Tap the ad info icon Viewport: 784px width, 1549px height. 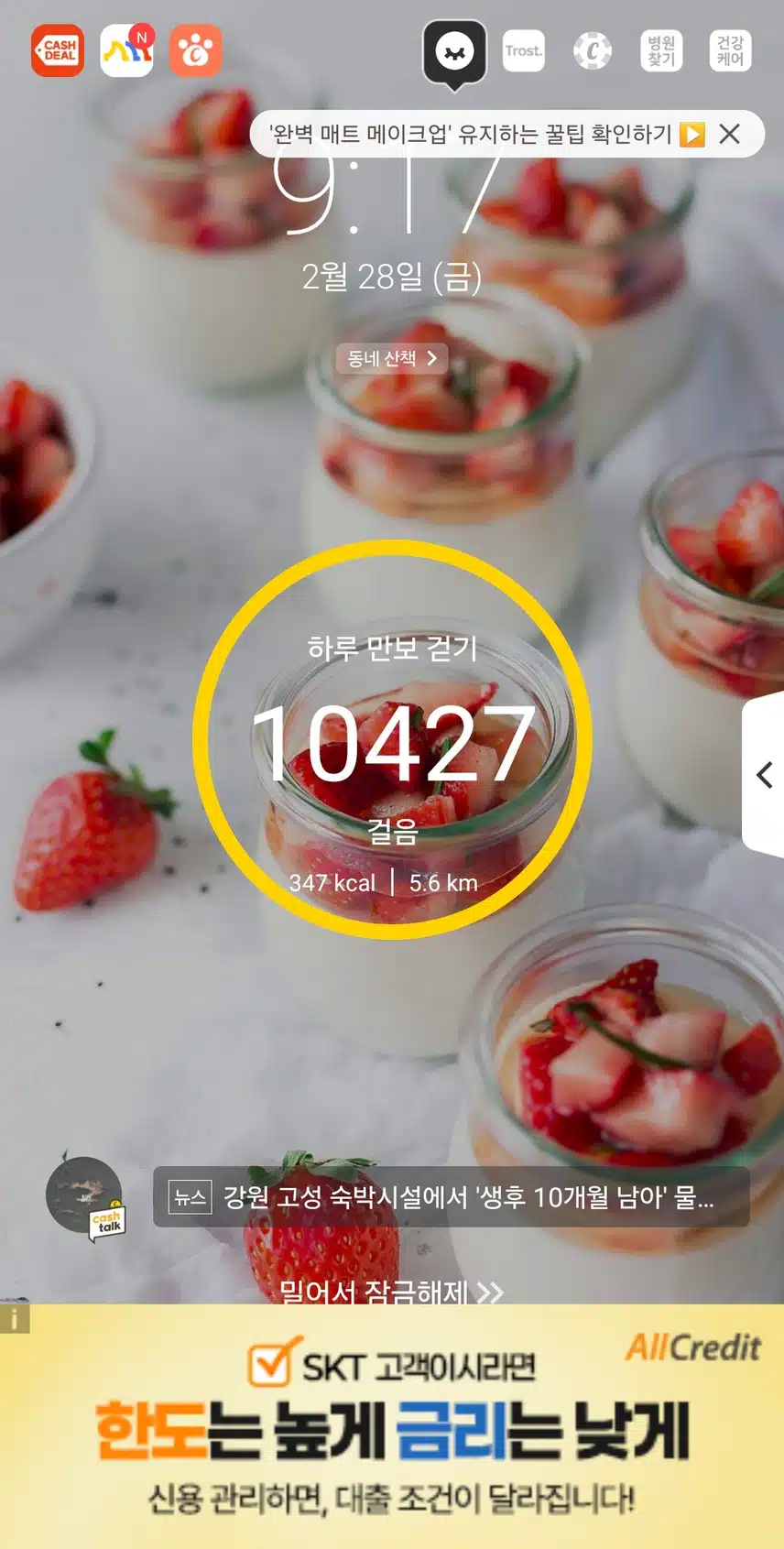pyautogui.click(x=14, y=1319)
